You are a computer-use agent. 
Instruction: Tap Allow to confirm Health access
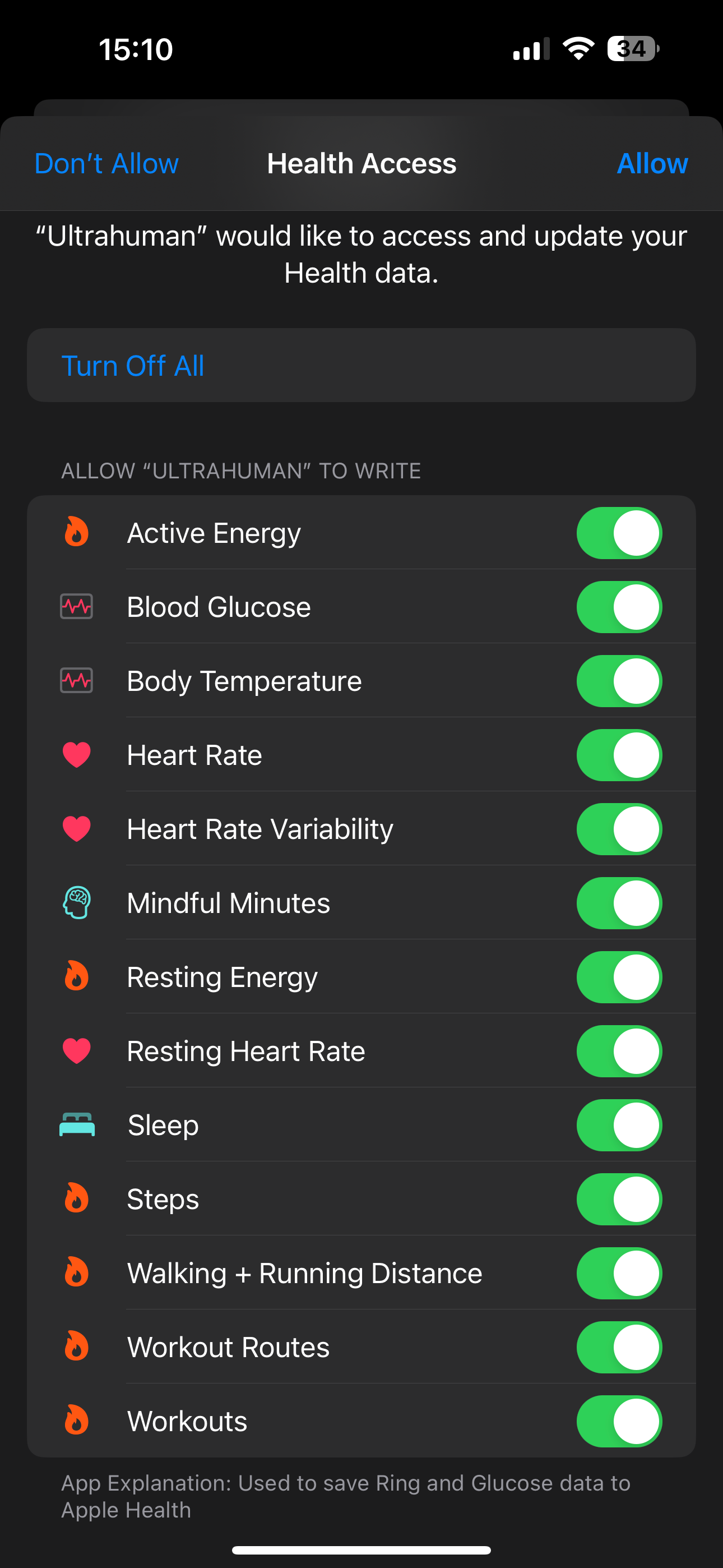point(652,163)
